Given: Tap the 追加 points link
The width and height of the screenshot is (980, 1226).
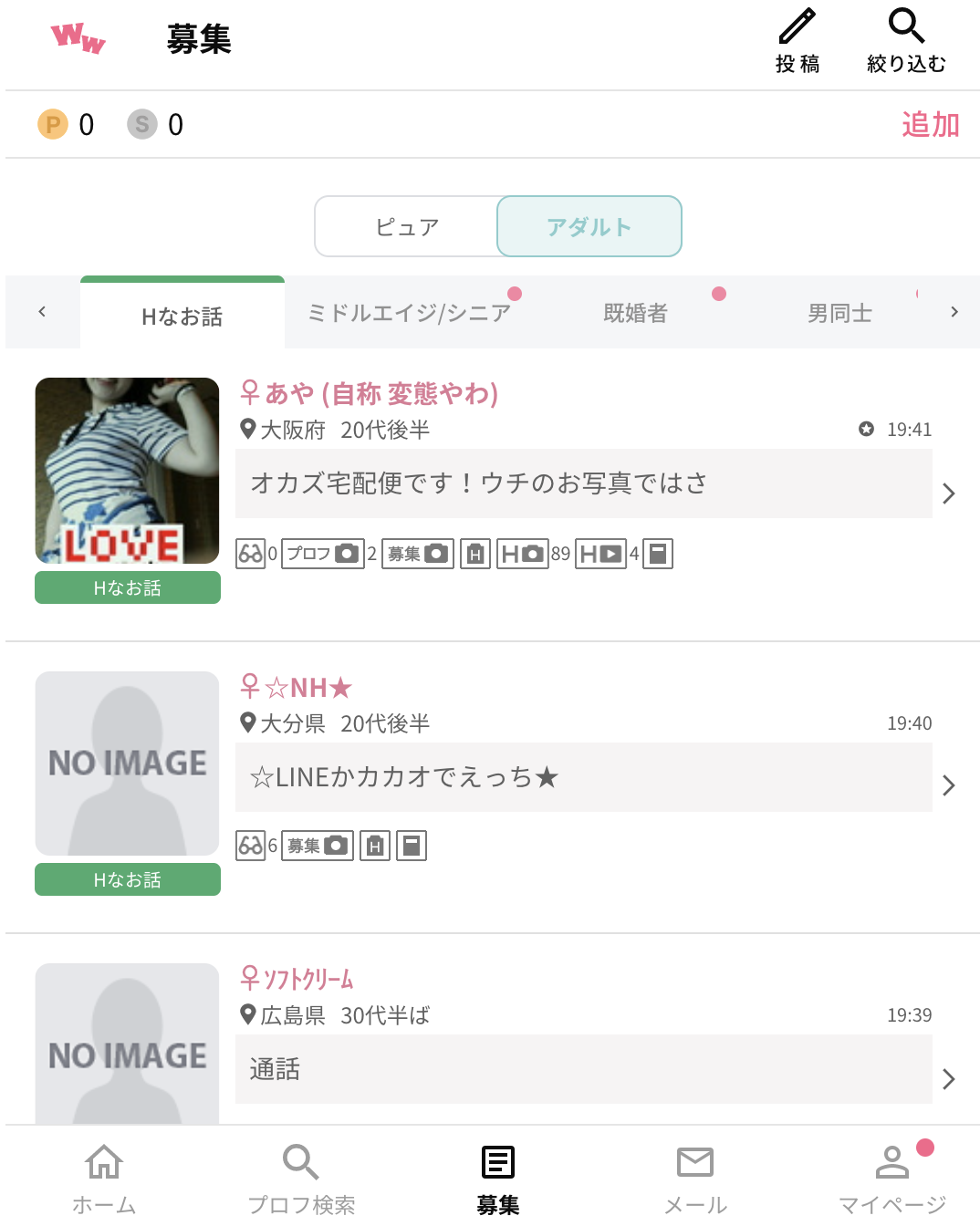Looking at the screenshot, I should (x=929, y=124).
